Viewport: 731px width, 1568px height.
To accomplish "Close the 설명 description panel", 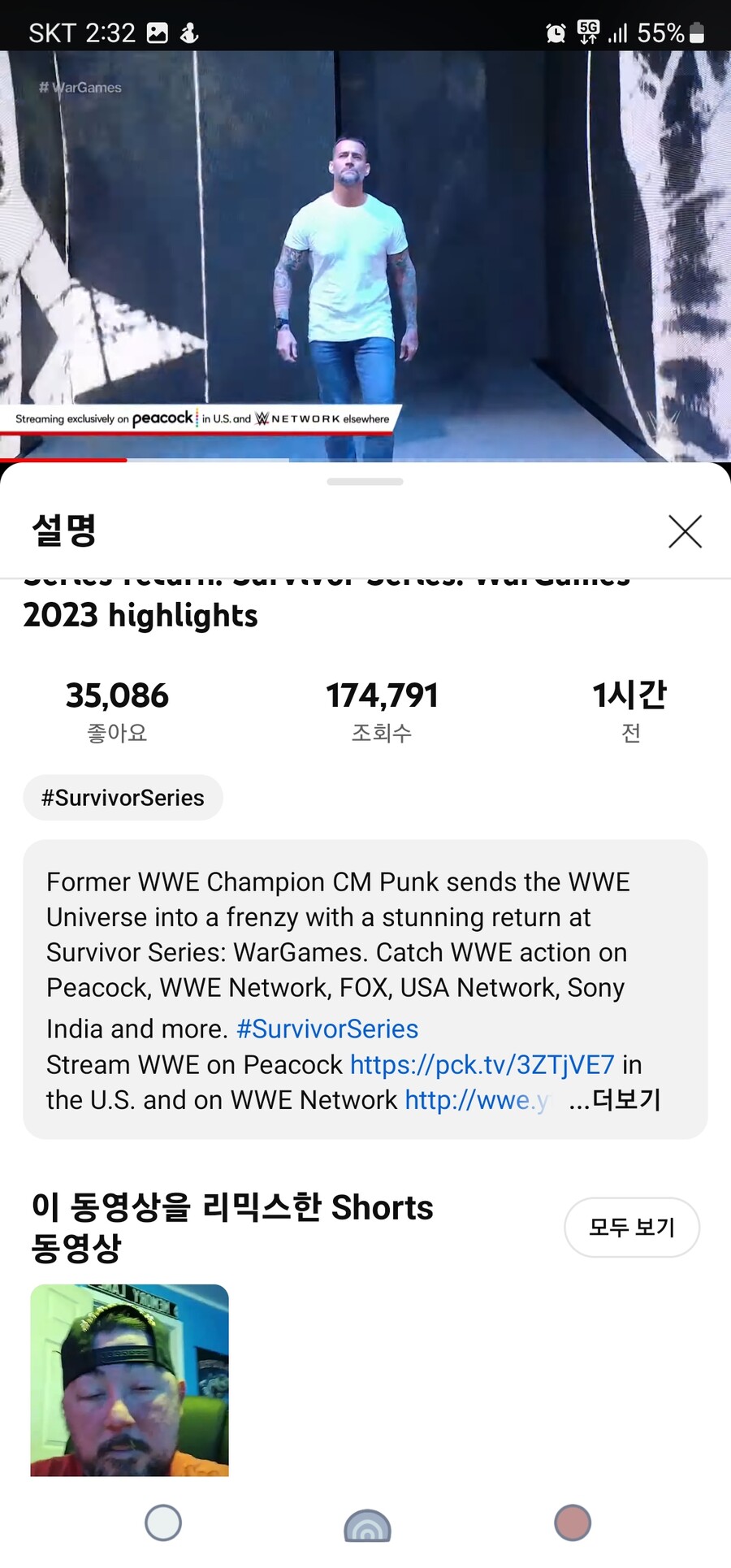I will [685, 532].
